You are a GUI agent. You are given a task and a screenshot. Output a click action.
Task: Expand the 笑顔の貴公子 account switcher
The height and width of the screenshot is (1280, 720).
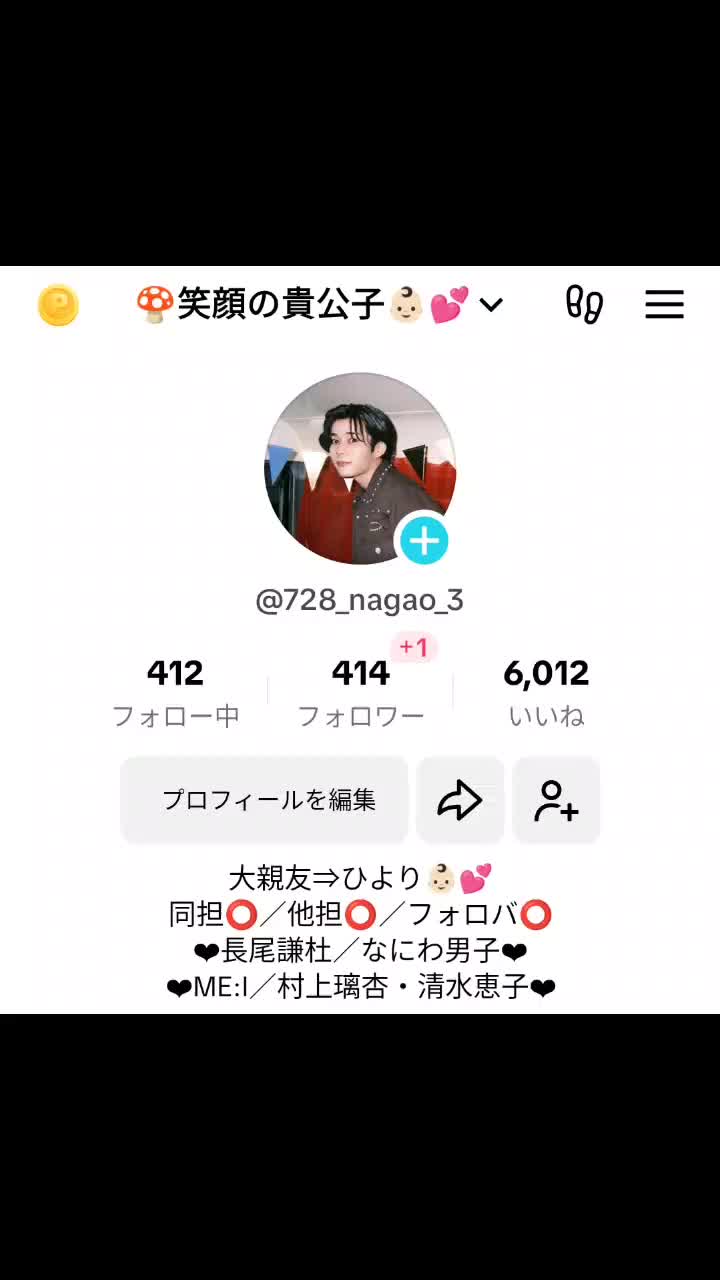320,304
